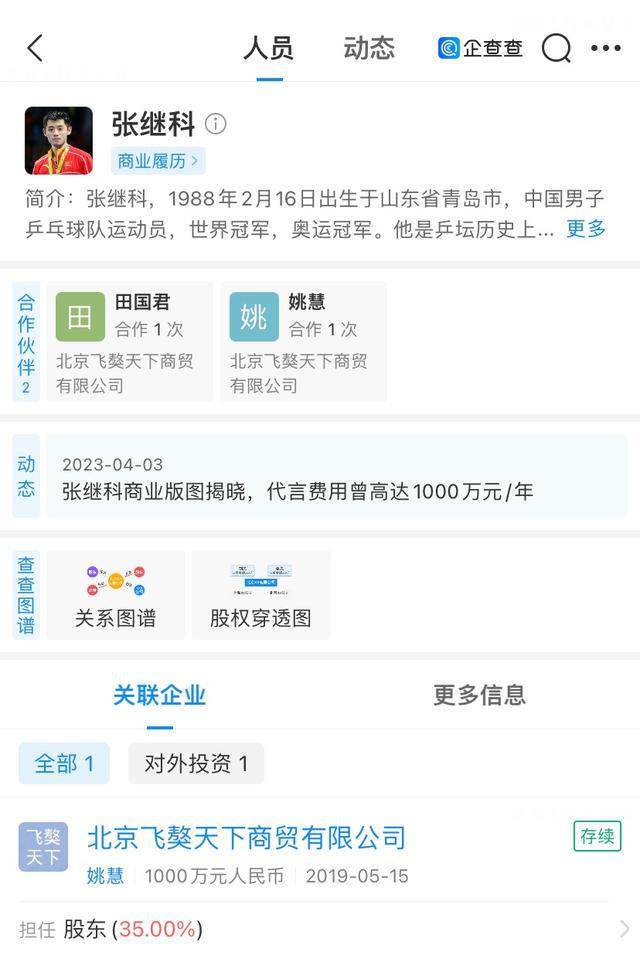Switch to the 动态 tab
The height and width of the screenshot is (962, 640).
(x=369, y=48)
